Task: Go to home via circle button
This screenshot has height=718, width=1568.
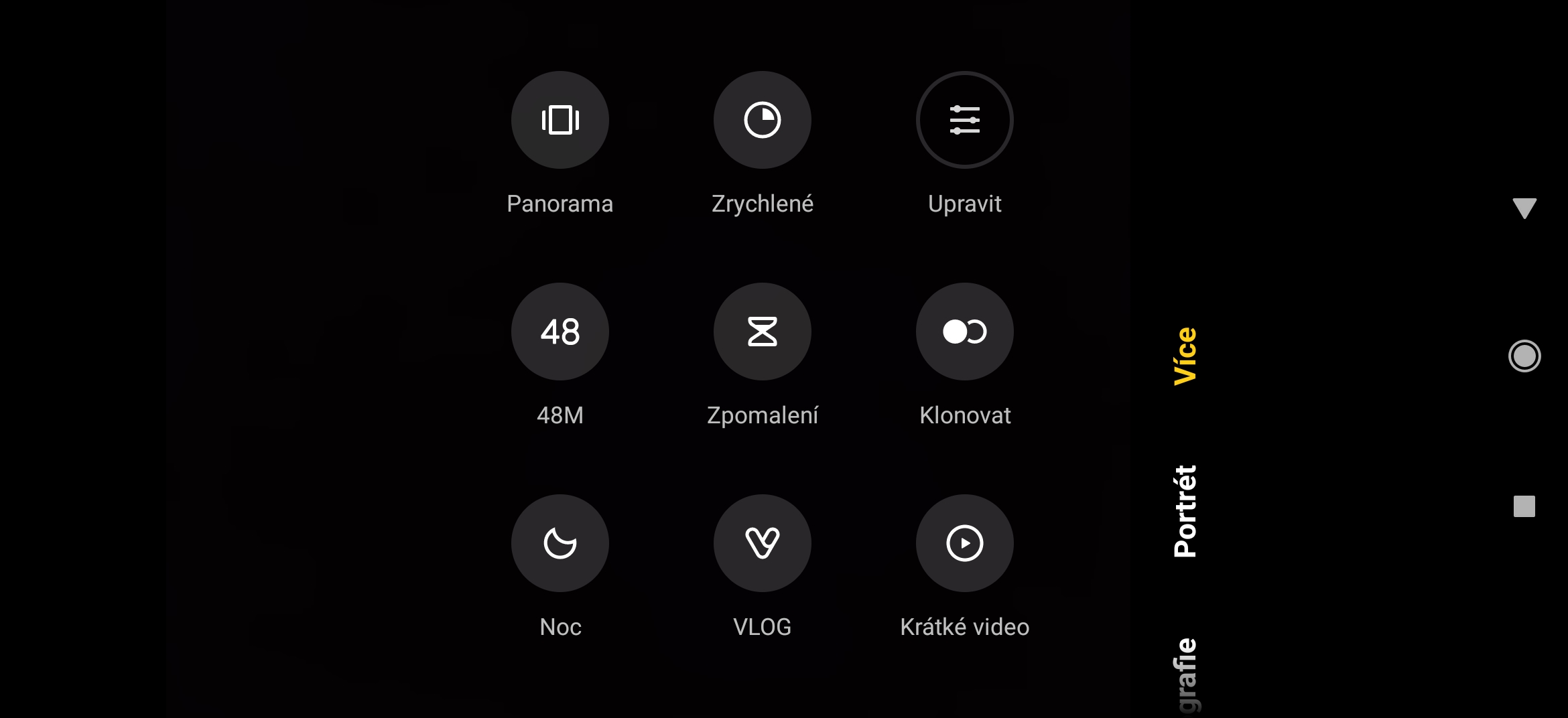Action: point(1524,356)
